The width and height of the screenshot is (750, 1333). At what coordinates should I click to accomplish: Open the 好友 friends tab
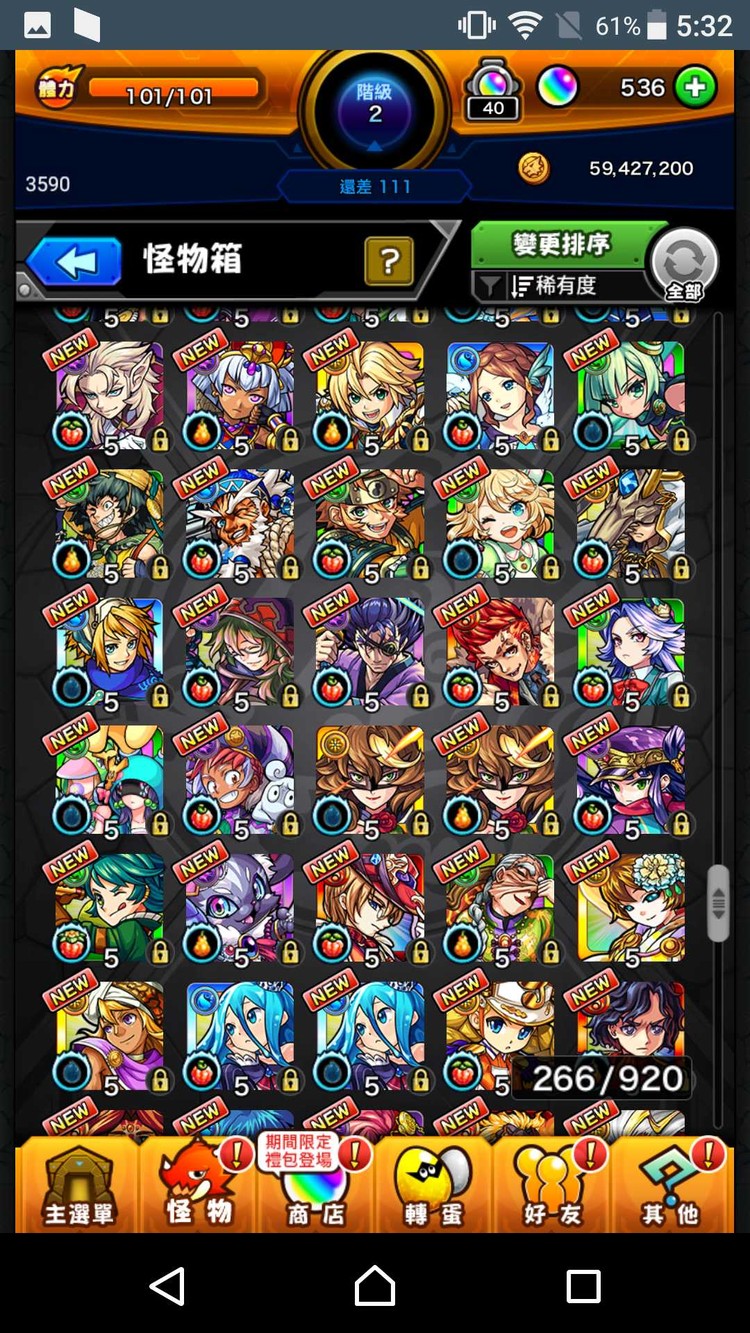coord(551,1185)
